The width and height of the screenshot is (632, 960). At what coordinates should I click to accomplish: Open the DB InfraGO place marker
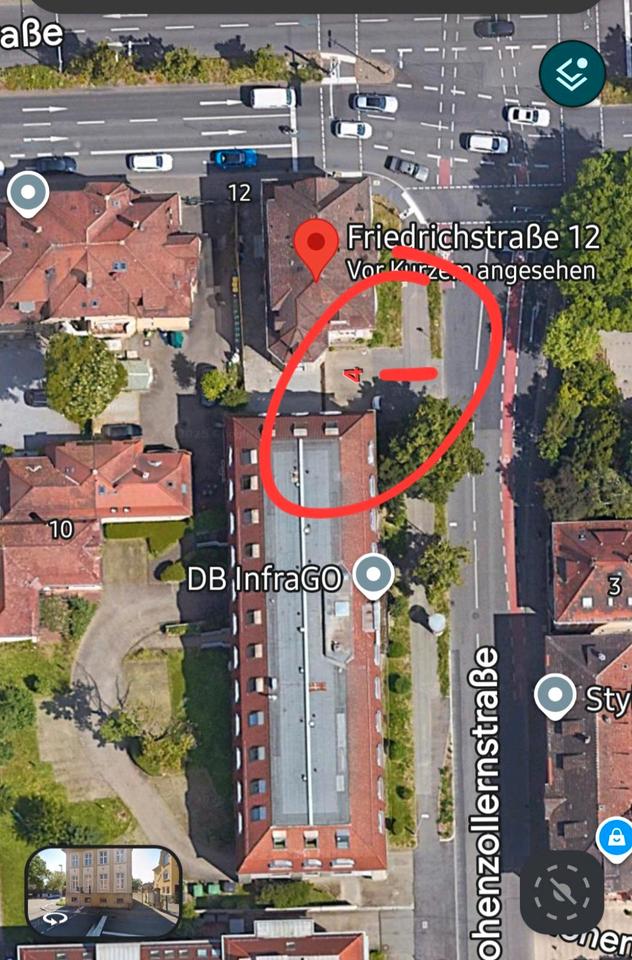[374, 577]
